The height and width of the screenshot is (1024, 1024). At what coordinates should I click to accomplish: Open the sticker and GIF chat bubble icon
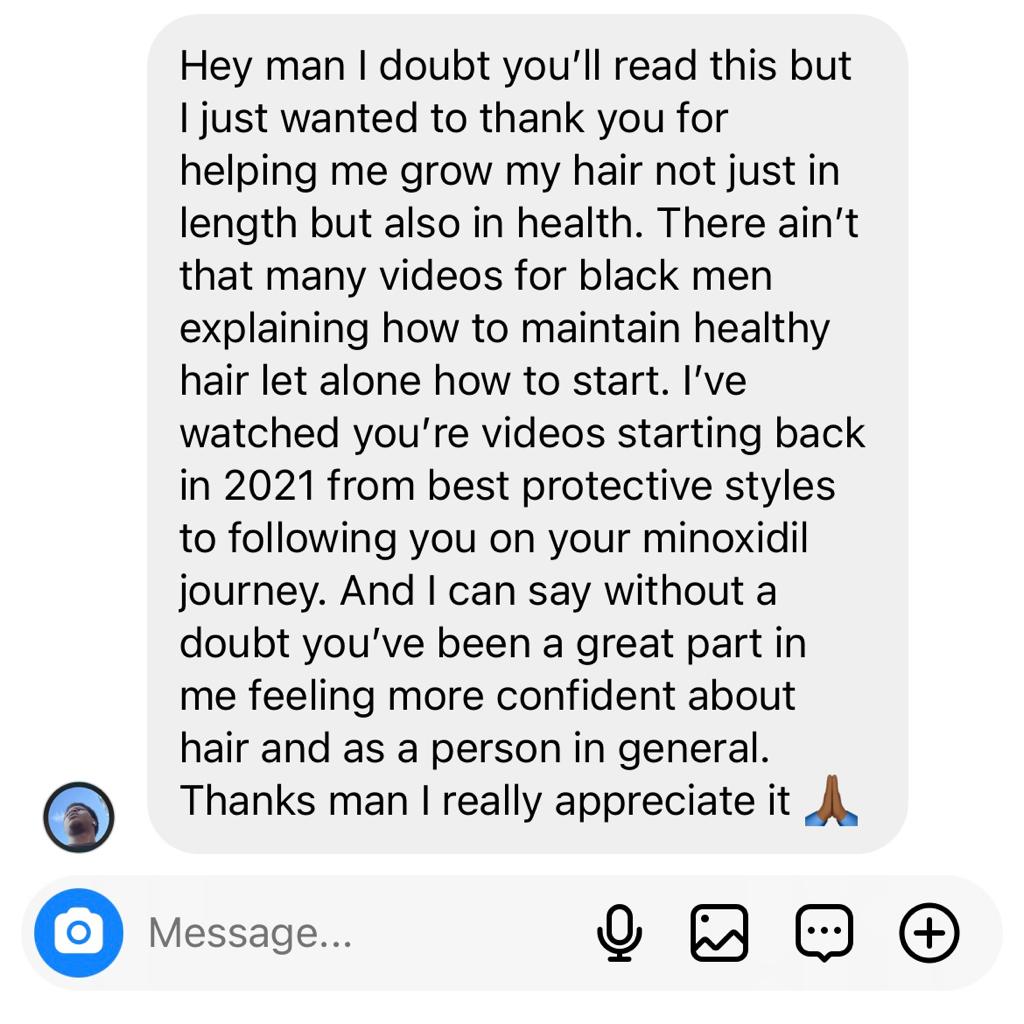point(824,933)
